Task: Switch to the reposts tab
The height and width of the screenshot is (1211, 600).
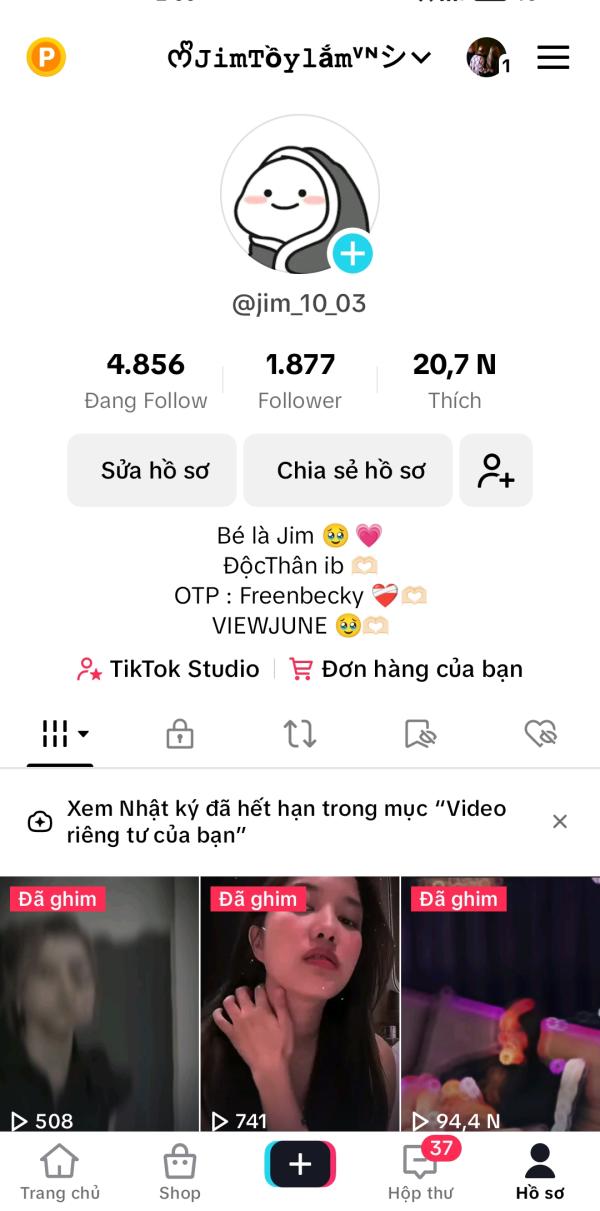Action: click(300, 735)
